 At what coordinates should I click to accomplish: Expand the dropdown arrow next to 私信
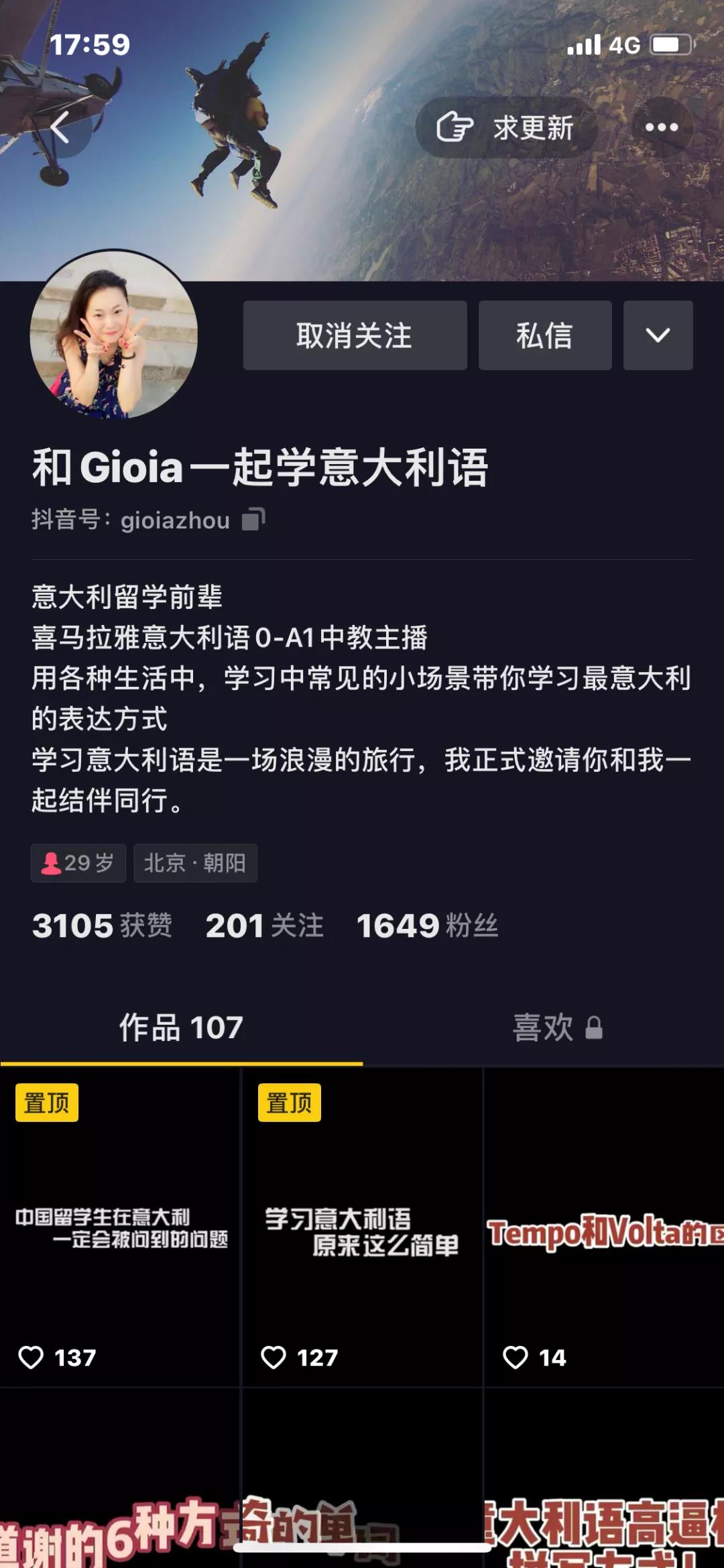point(658,335)
